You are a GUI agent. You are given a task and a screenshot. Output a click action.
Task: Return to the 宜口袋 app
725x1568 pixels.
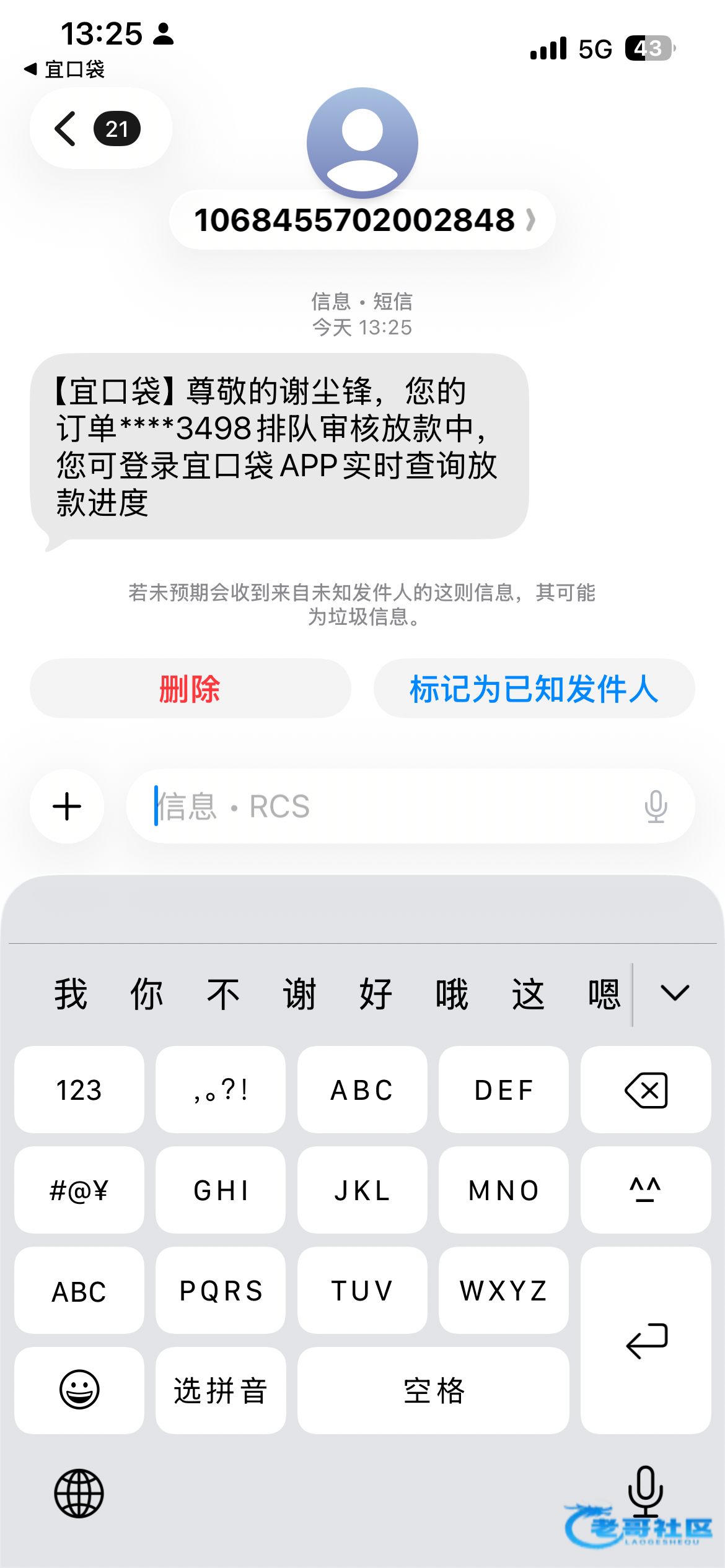point(64,69)
